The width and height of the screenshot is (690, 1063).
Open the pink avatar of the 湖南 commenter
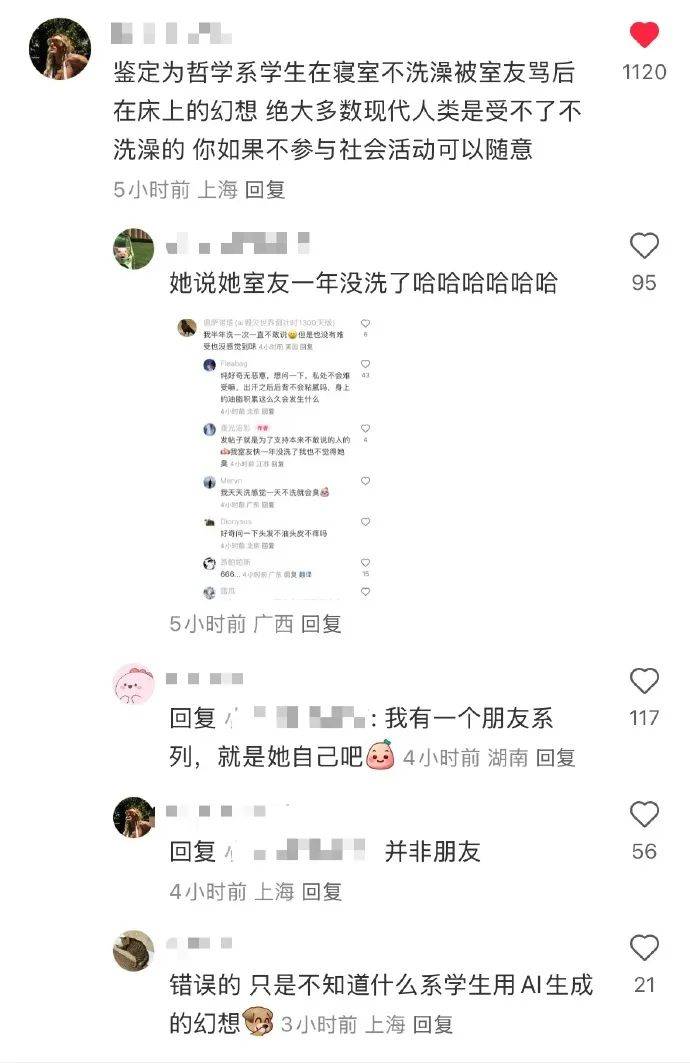tap(134, 684)
